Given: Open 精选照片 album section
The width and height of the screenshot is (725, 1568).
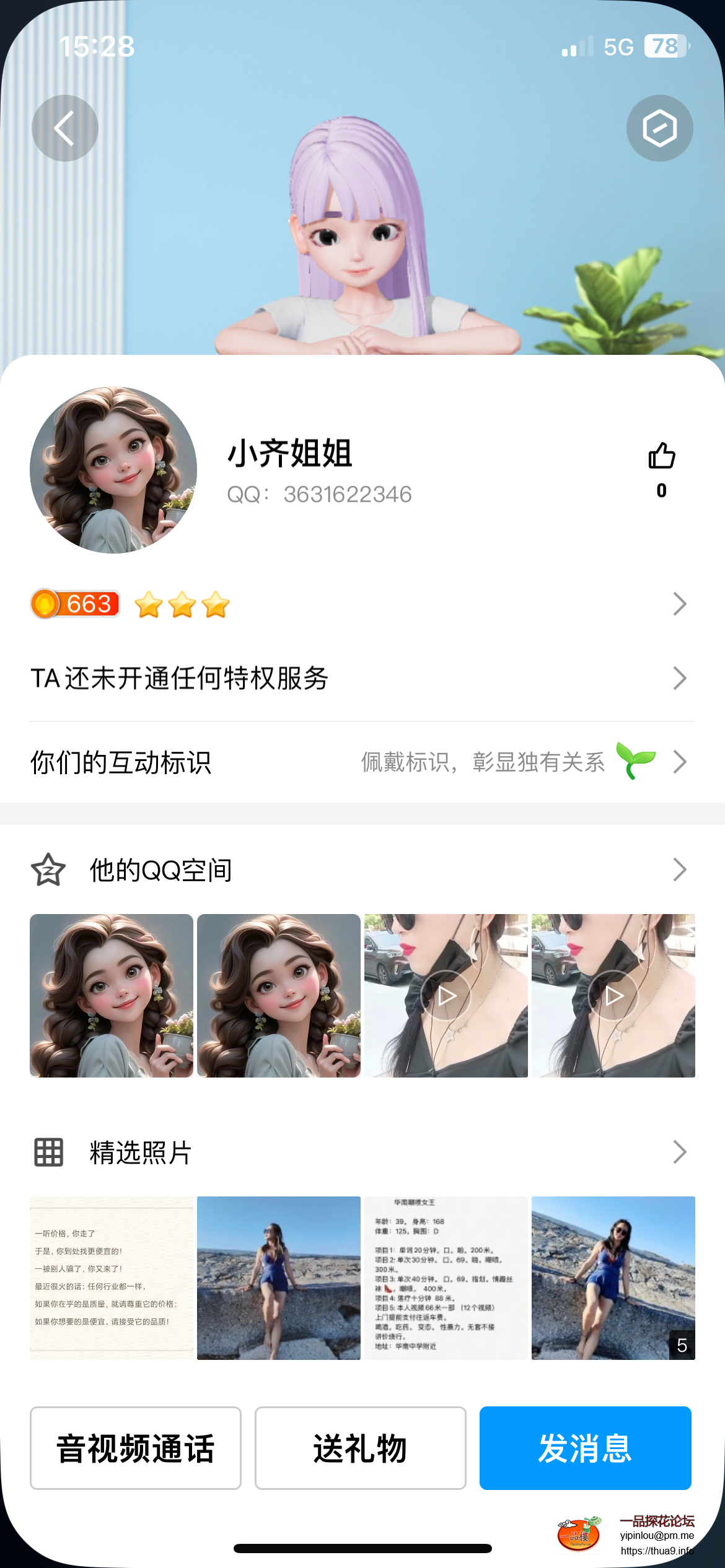Looking at the screenshot, I should coord(362,1152).
